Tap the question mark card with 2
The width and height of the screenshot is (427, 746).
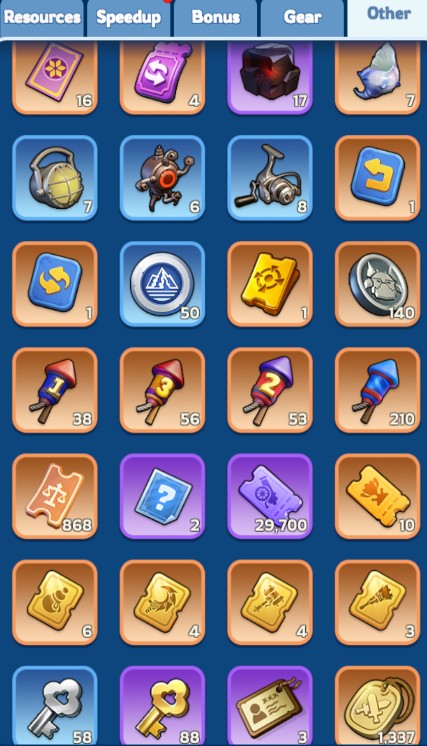[x=162, y=497]
